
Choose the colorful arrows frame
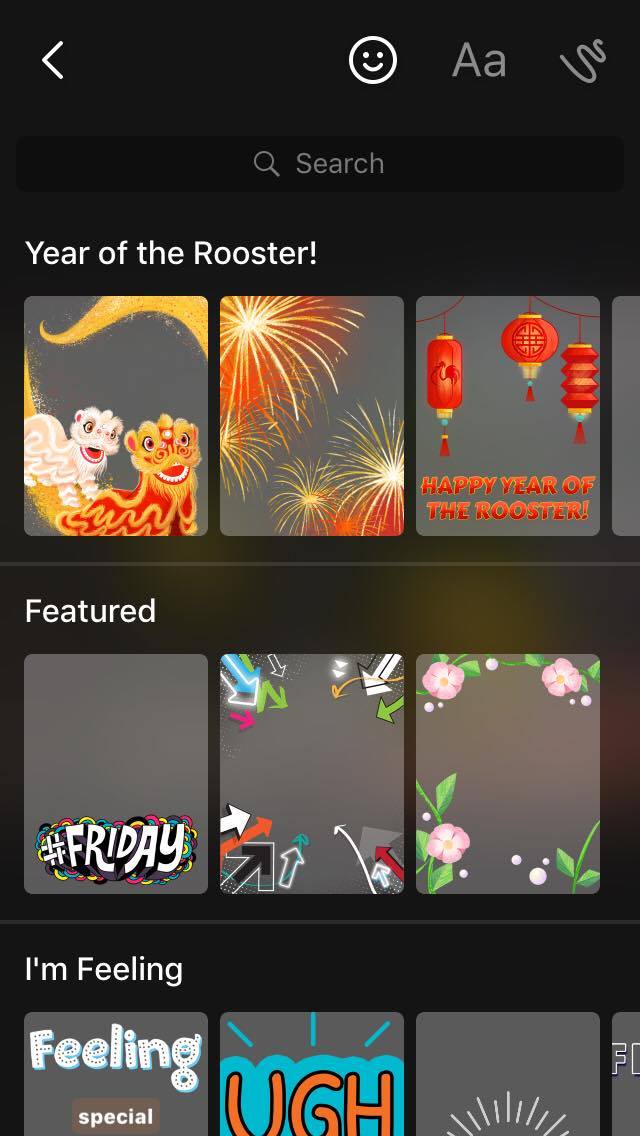pos(312,774)
